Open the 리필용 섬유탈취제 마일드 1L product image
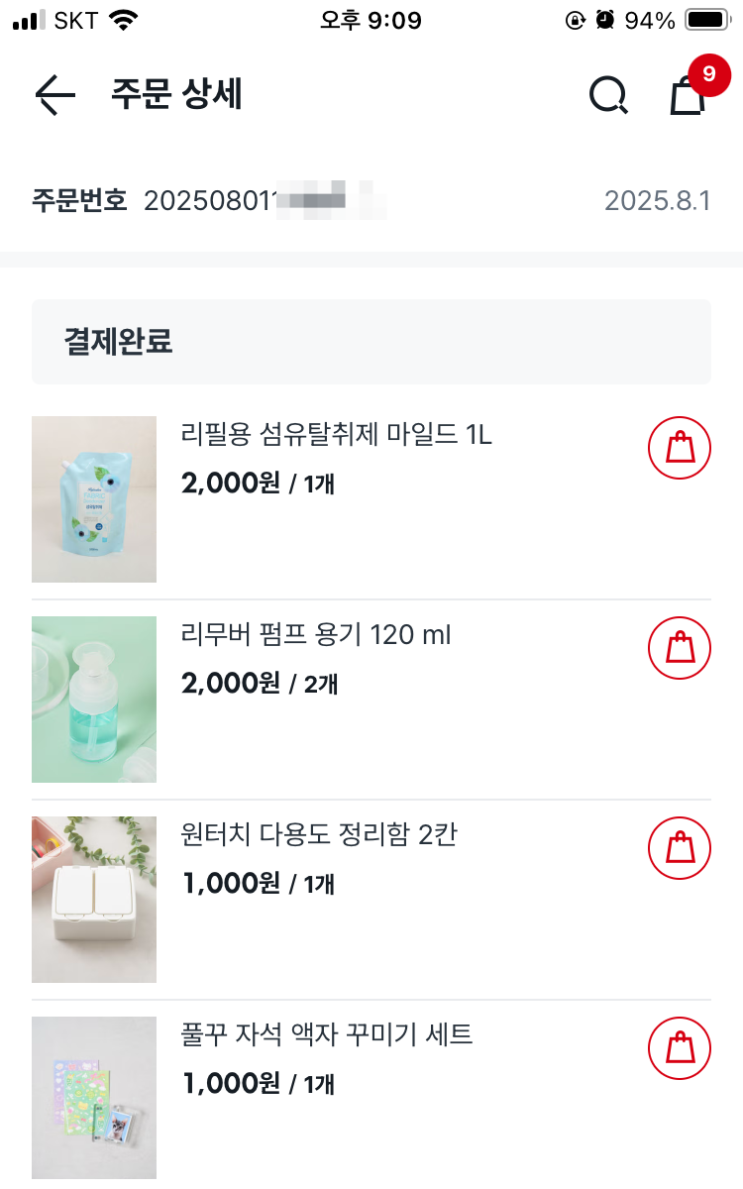 pyautogui.click(x=94, y=499)
